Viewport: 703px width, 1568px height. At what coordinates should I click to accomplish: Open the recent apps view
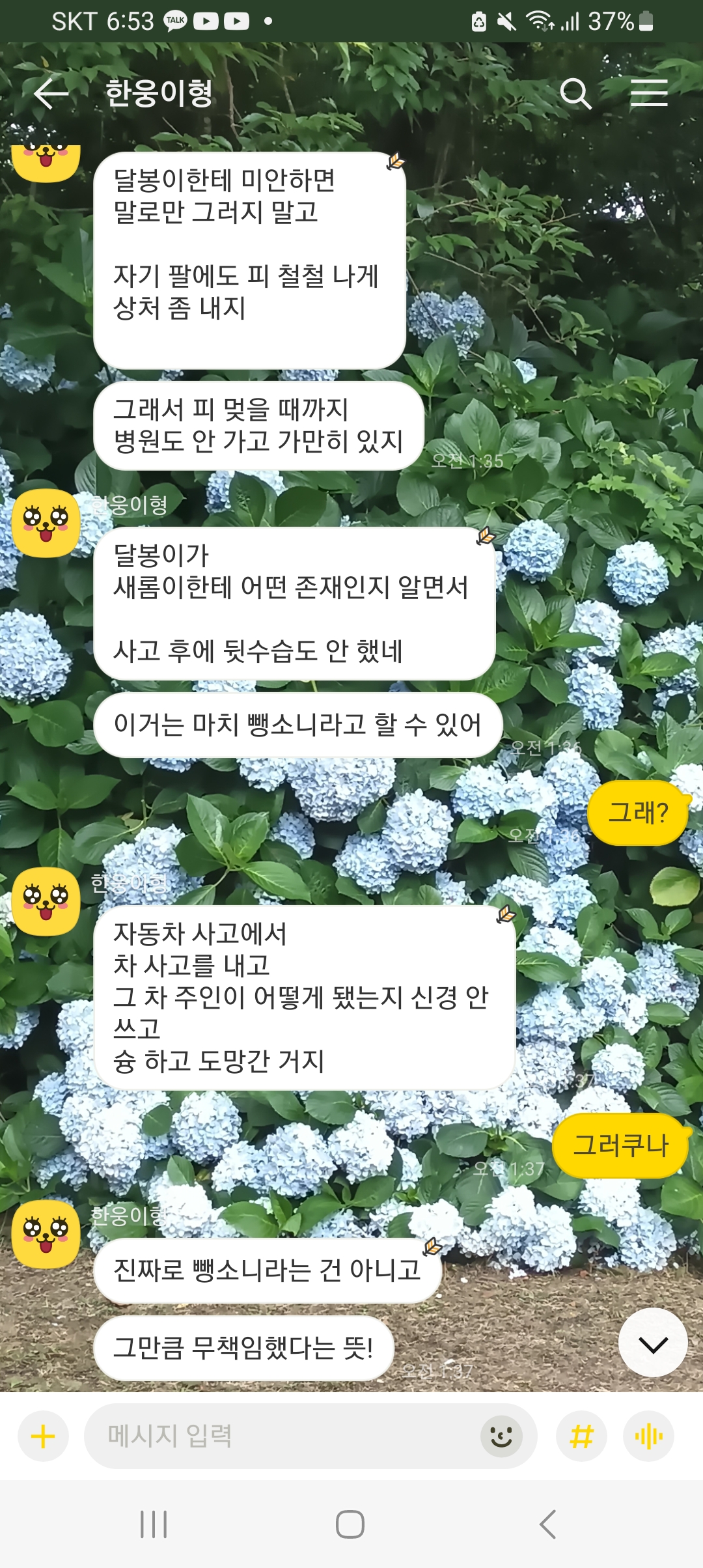[154, 1524]
